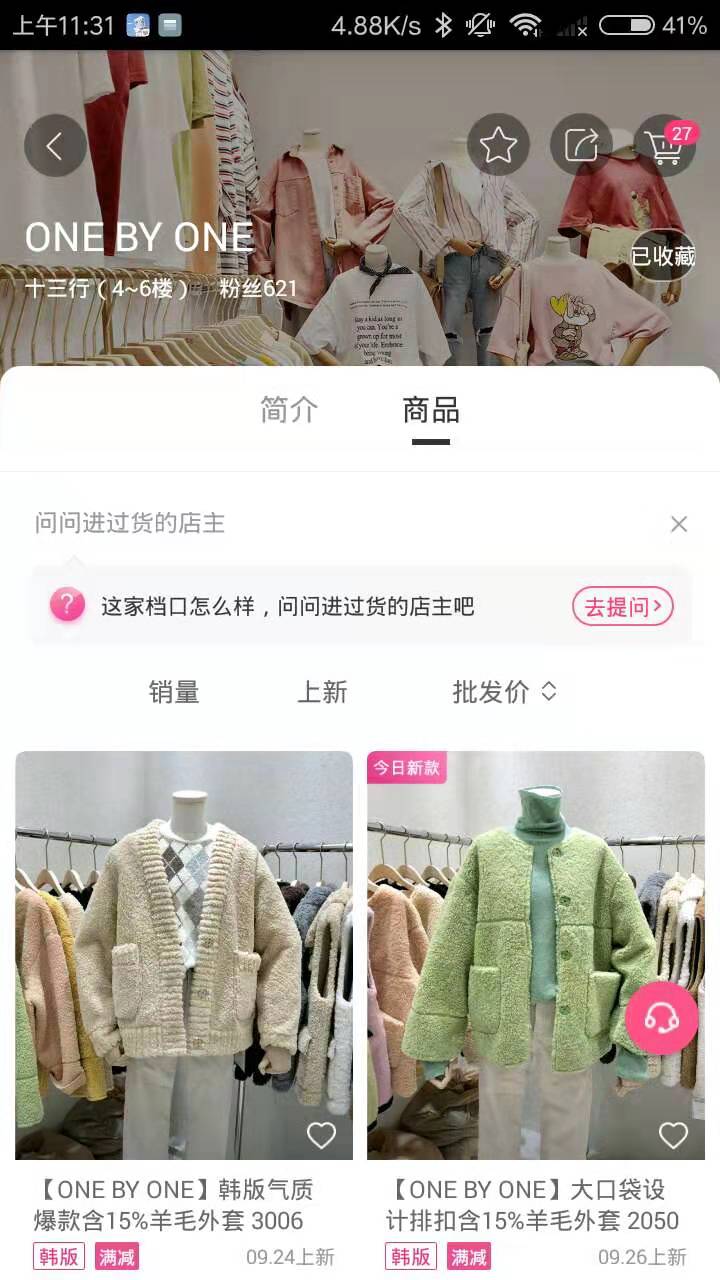
Task: Tap the 已收藏 button
Action: tap(662, 256)
